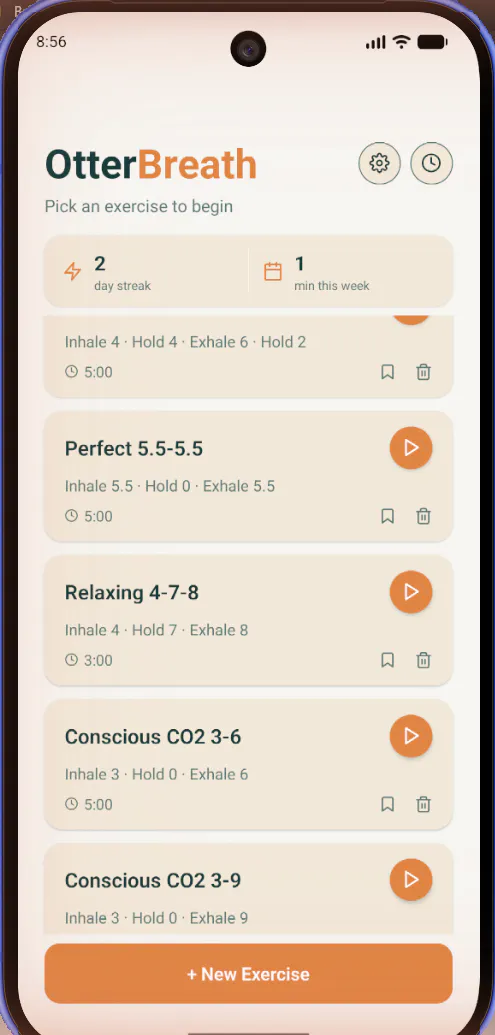
Task: Delete the Inhale 4 Hold 4 Exhale 6 exercise
Action: pos(424,372)
